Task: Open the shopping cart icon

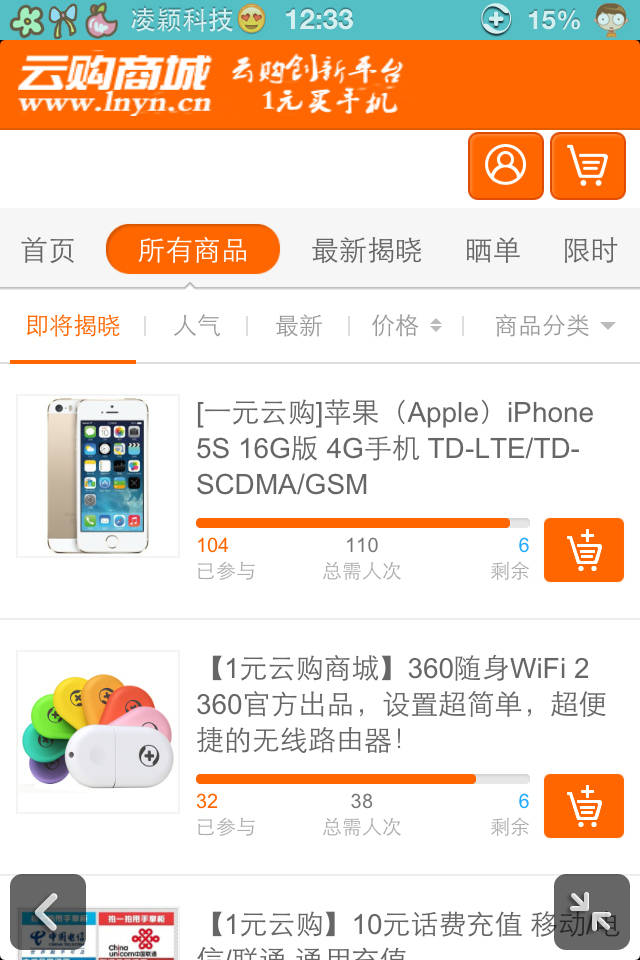Action: click(x=587, y=165)
